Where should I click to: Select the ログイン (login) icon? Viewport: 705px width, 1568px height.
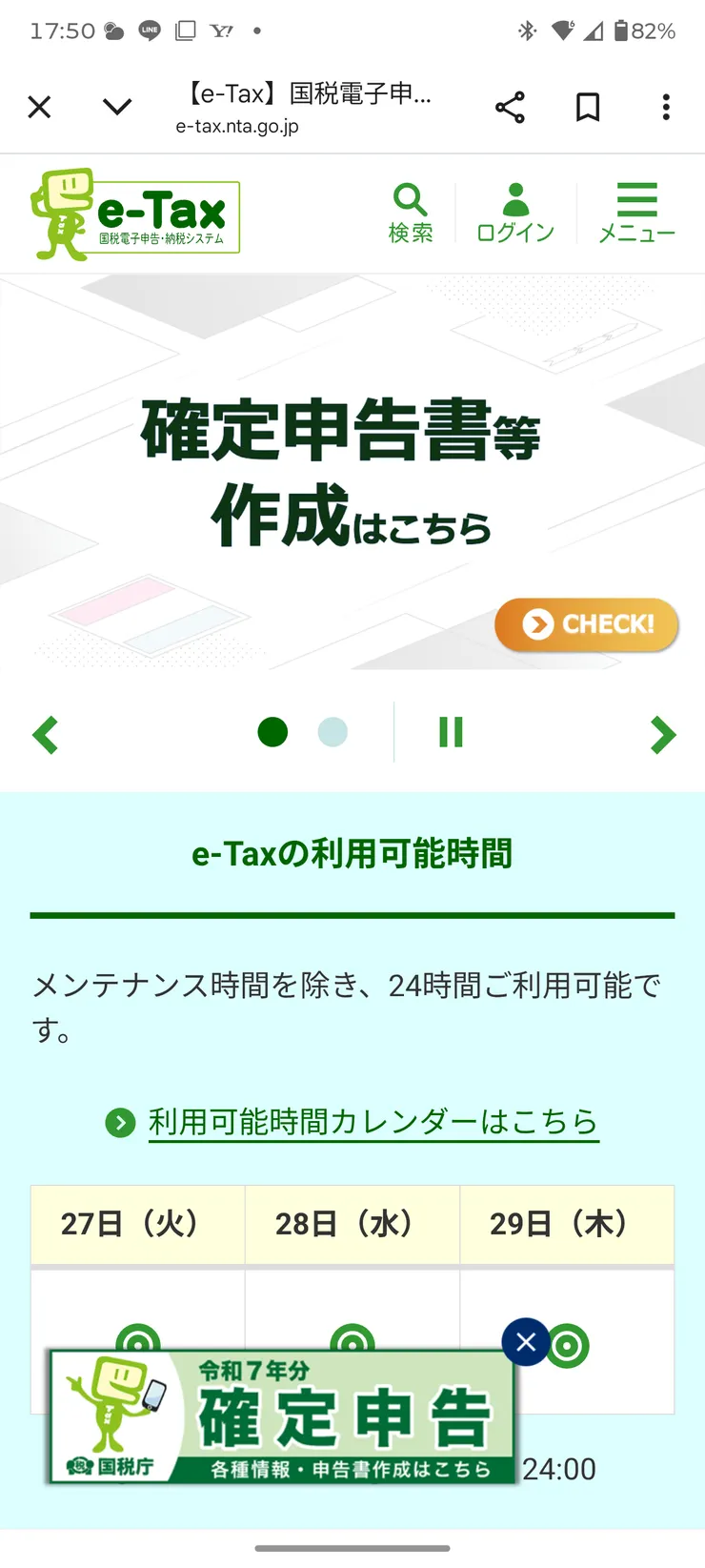[514, 212]
